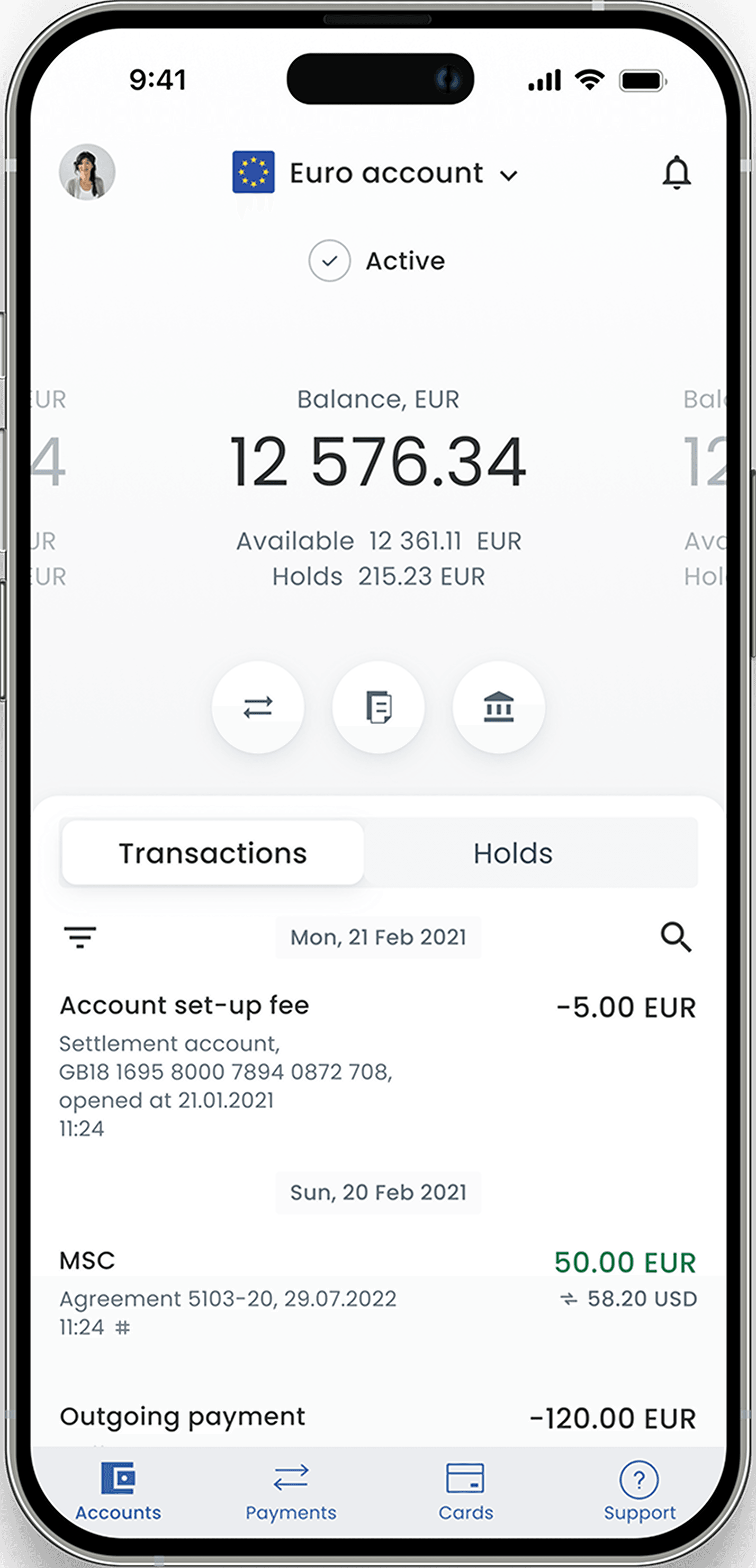Switch to the Holds tab
This screenshot has width=756, height=1568.
click(512, 853)
